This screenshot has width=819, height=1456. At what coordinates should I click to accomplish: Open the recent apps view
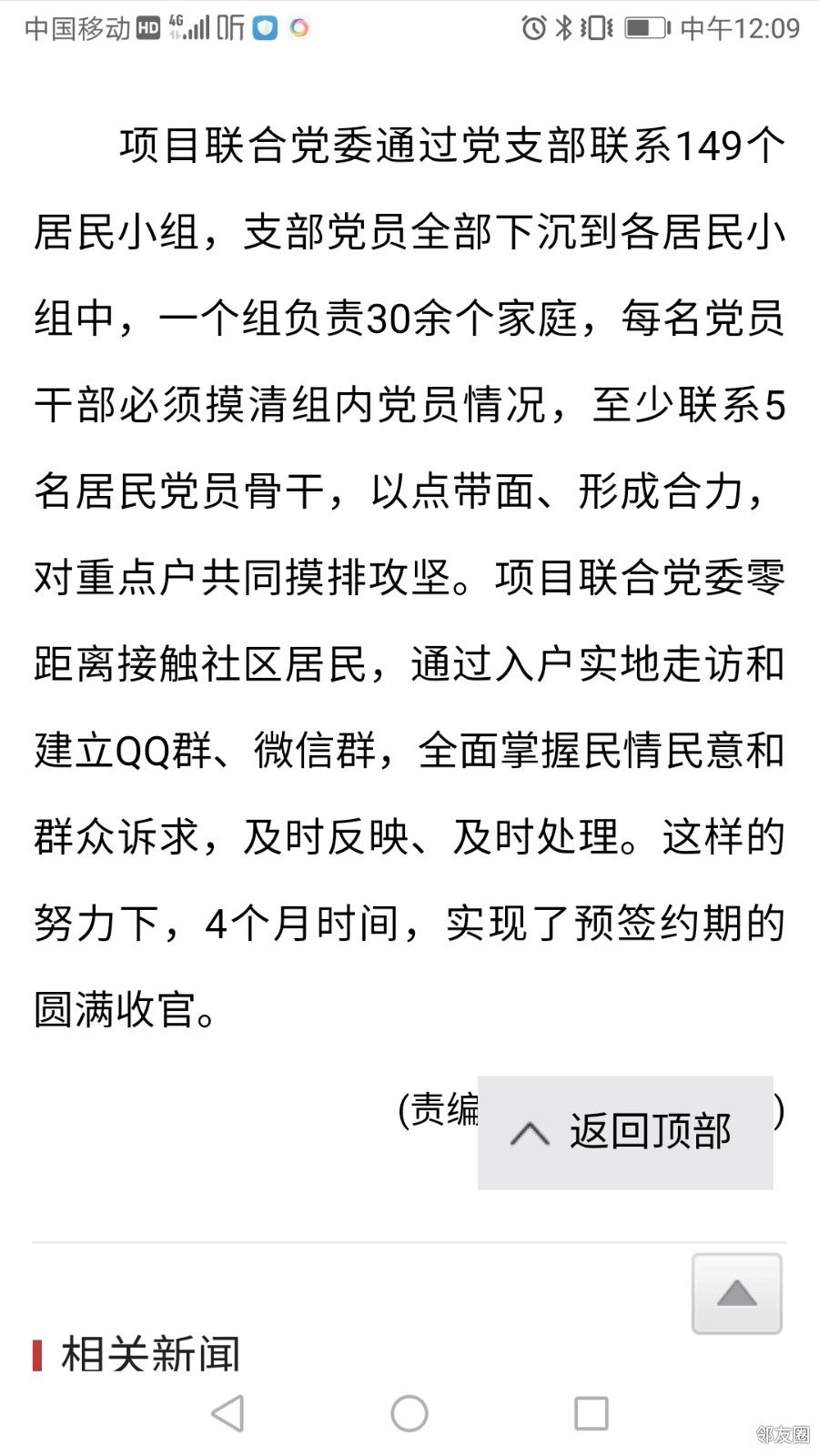coord(591,1413)
